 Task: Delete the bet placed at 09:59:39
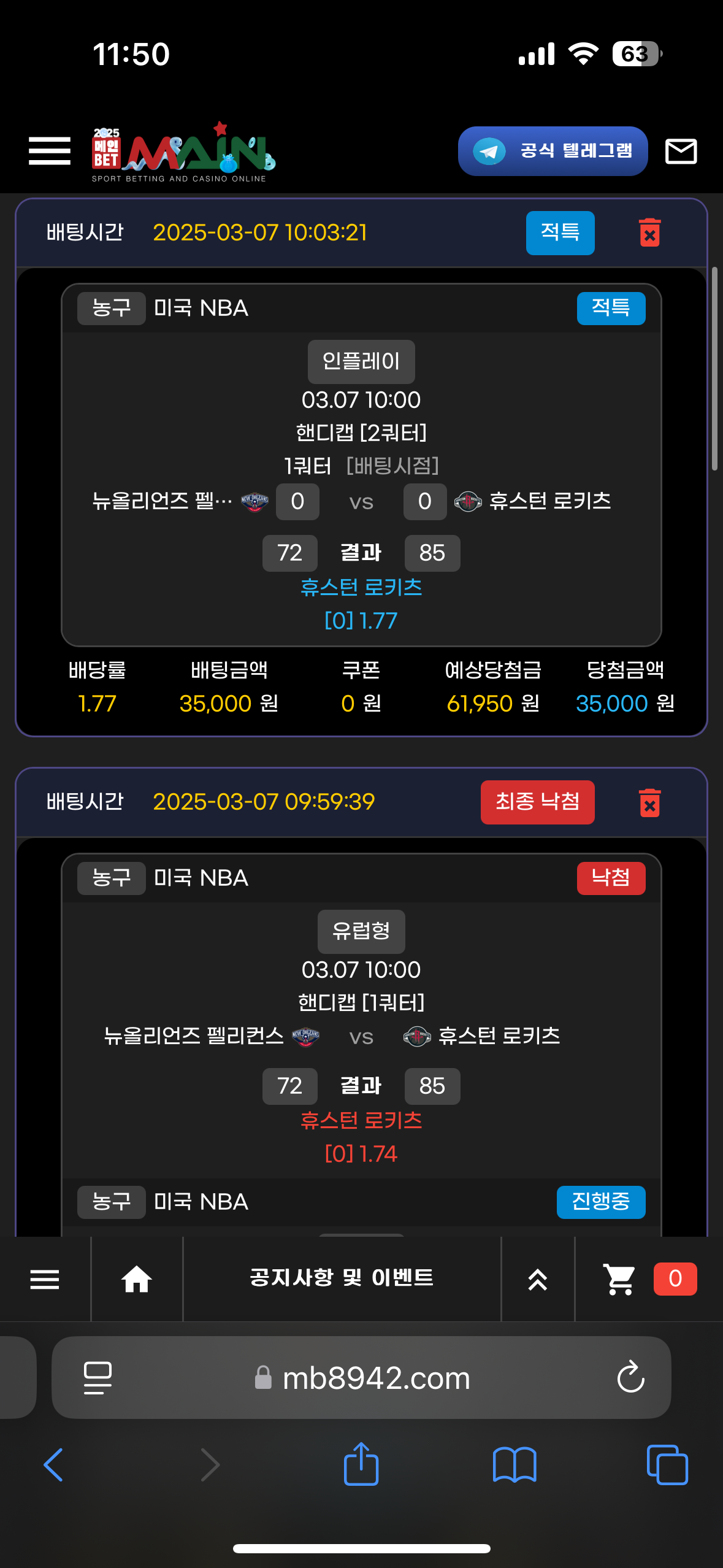649,803
